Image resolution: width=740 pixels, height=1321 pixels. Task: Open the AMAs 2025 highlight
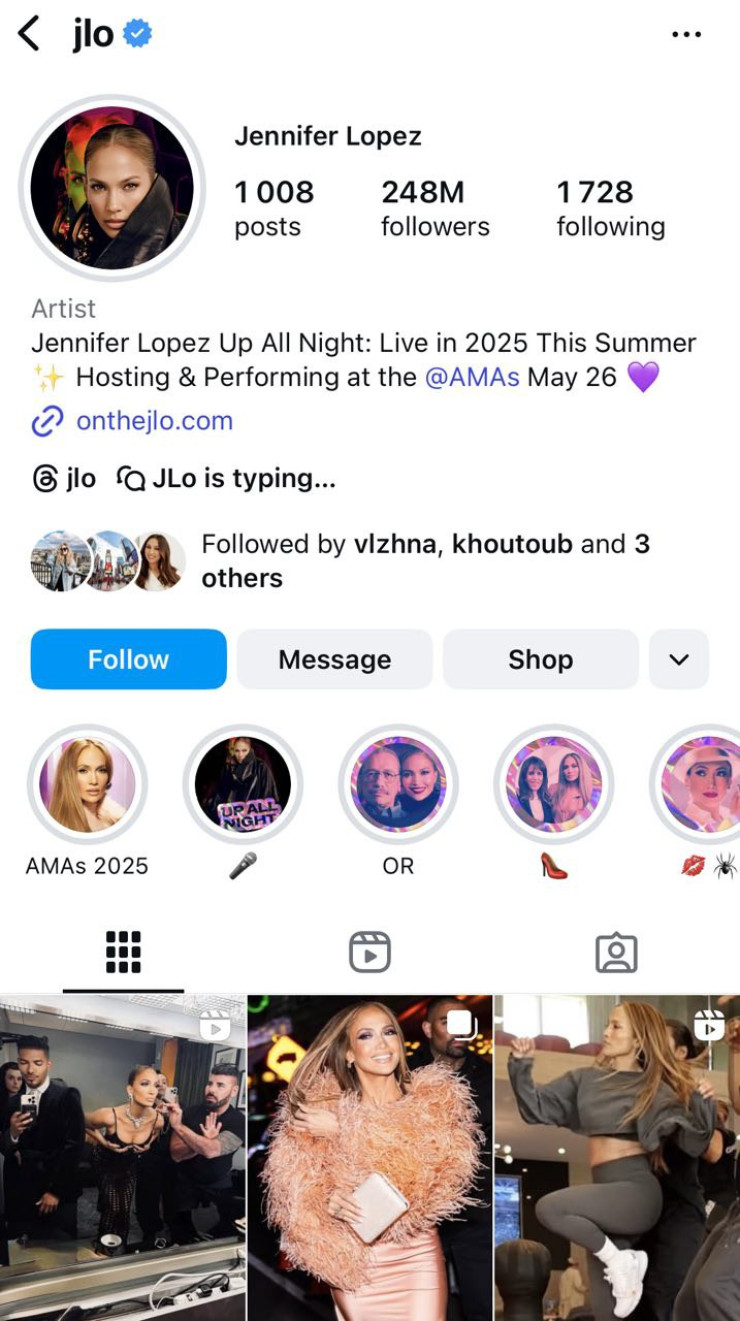[x=87, y=785]
